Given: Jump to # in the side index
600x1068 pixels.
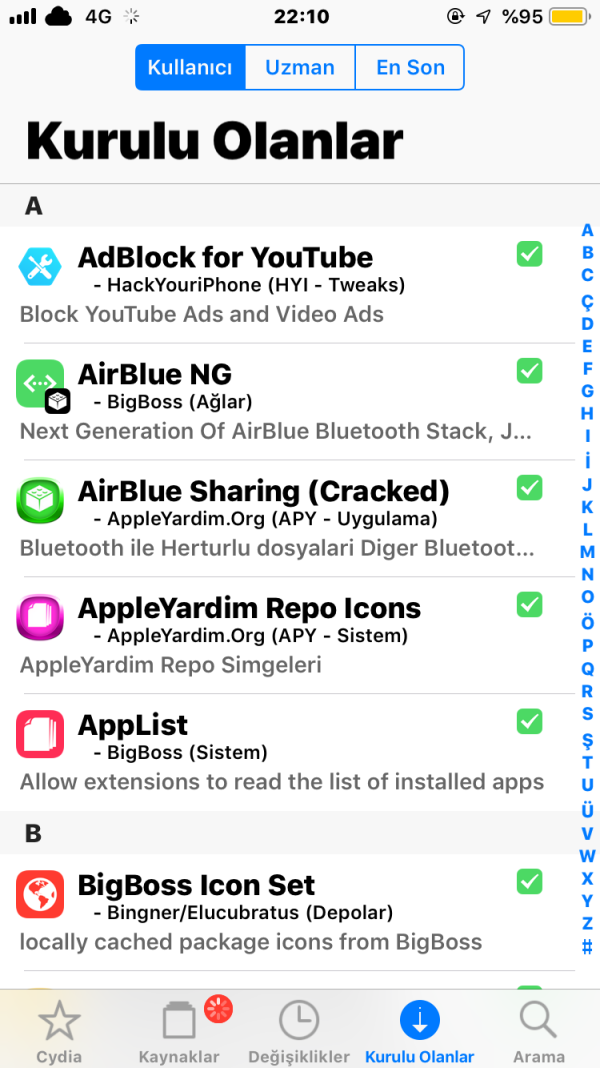Looking at the screenshot, I should pos(587,947).
